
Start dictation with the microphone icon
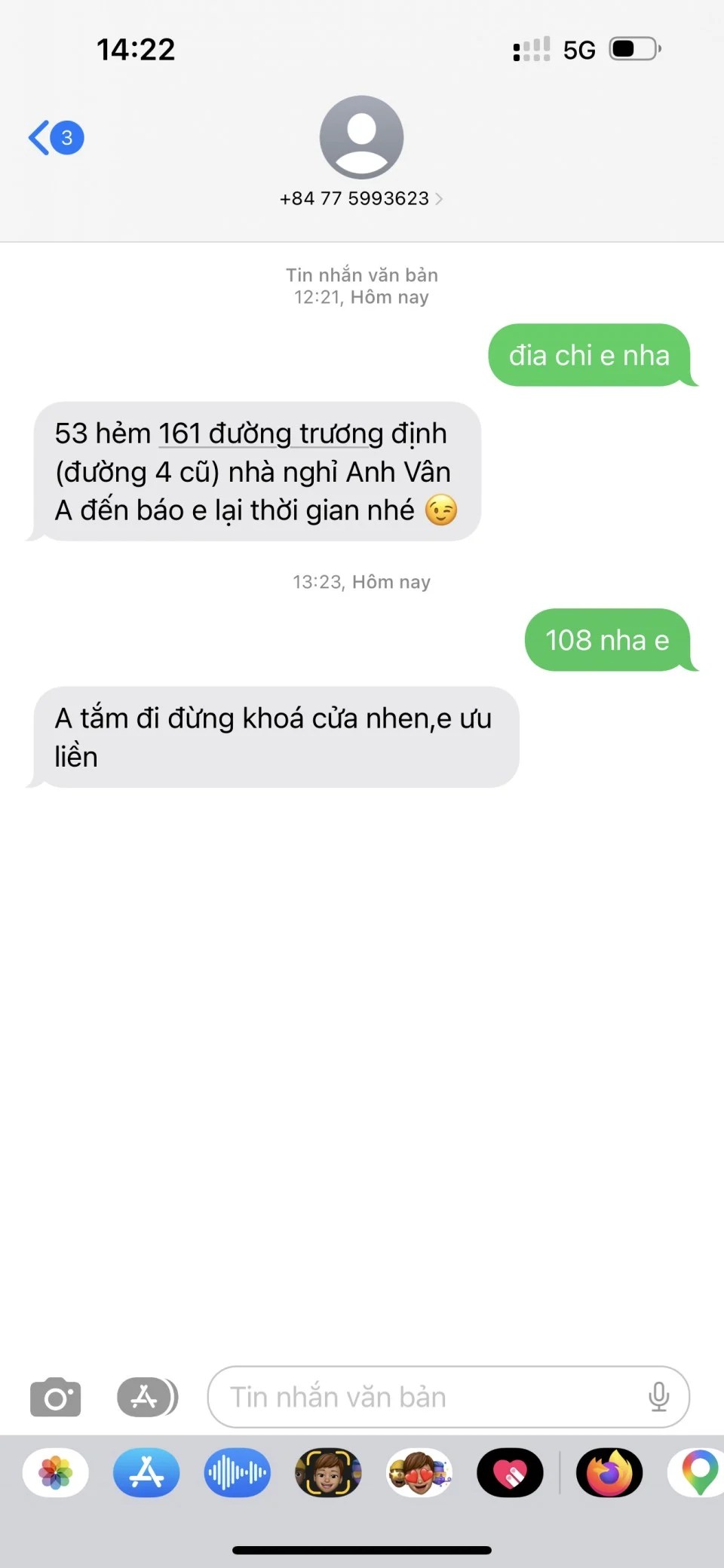pos(658,1398)
